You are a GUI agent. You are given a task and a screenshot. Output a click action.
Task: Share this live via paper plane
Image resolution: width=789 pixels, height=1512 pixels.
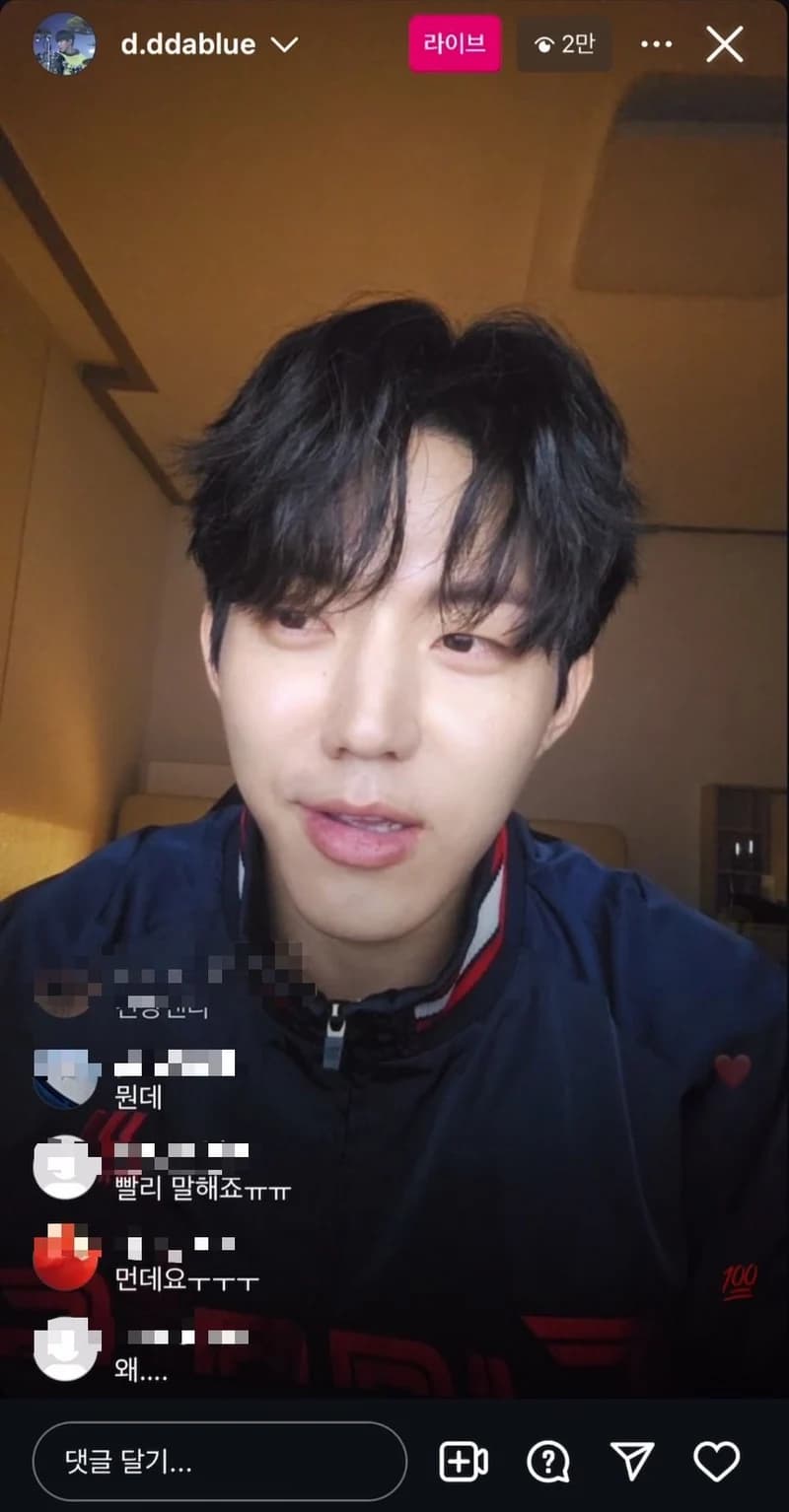(632, 1462)
